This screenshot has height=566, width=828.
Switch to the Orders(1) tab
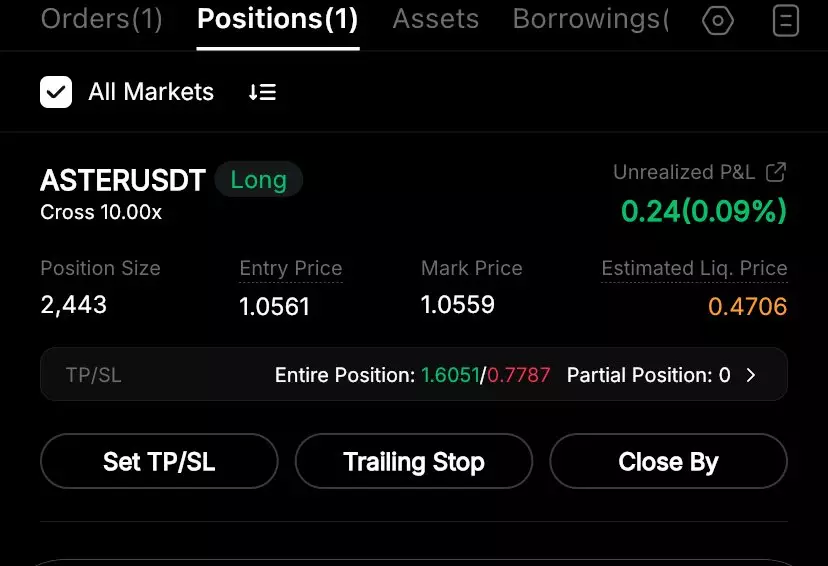point(102,19)
